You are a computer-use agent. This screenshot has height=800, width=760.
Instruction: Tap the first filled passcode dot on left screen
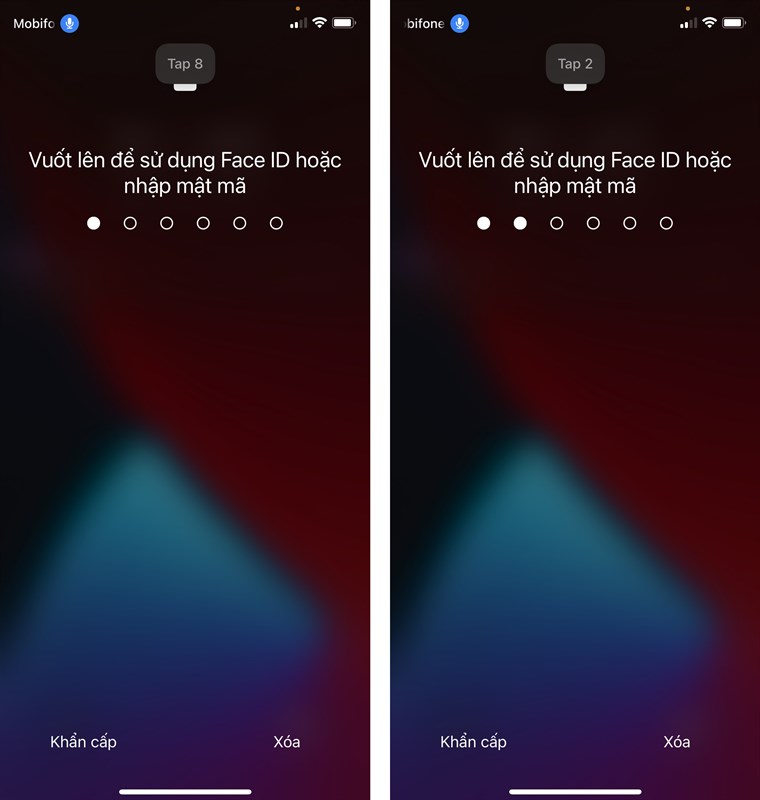93,223
